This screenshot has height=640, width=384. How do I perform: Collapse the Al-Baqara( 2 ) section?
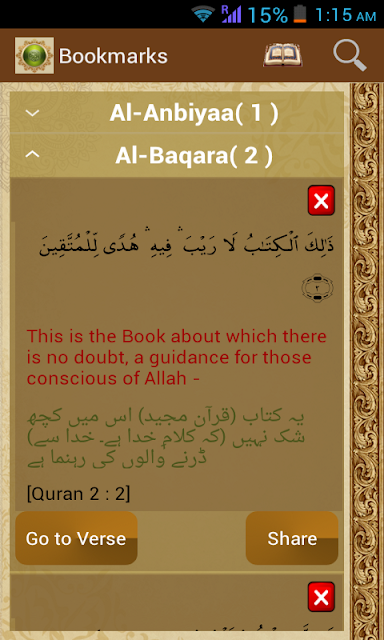coord(177,155)
